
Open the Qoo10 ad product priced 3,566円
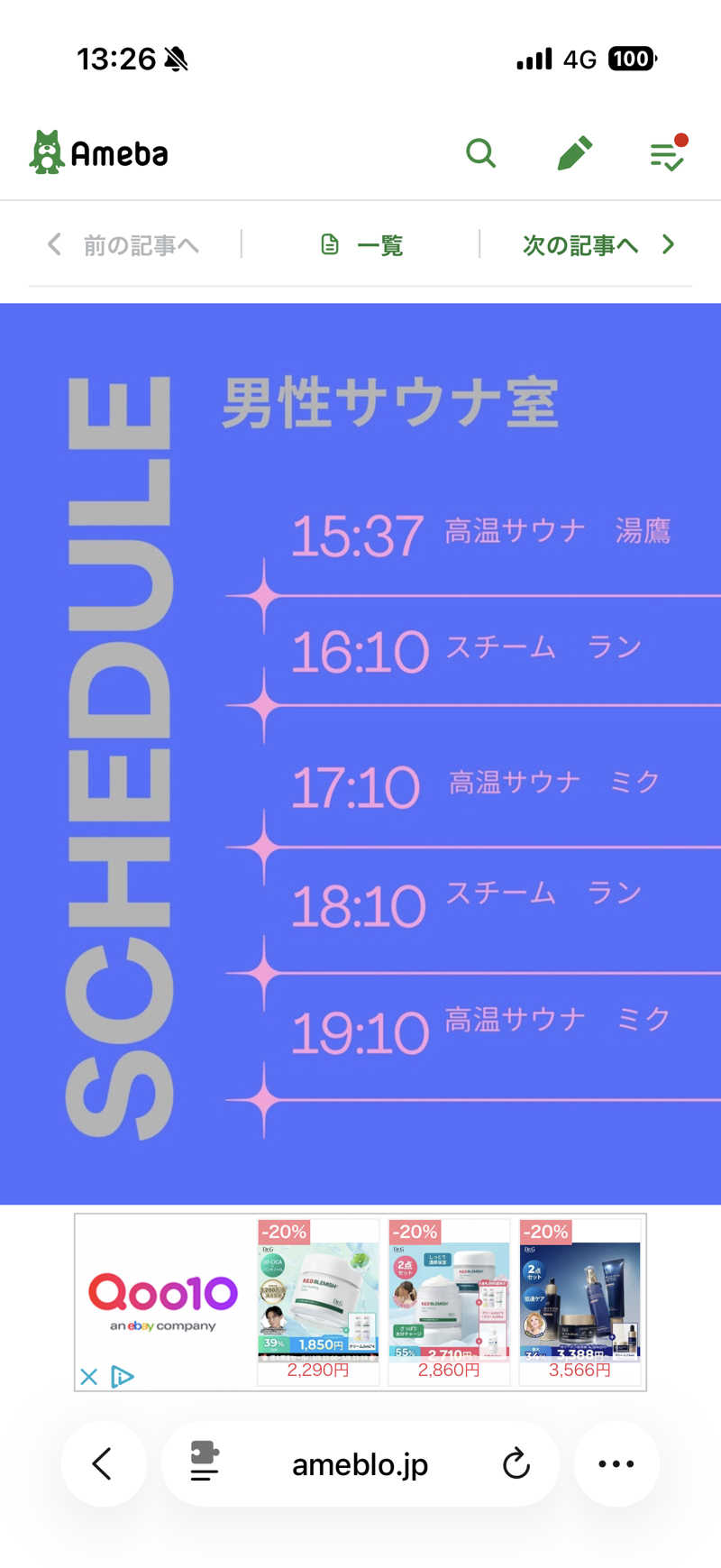[x=580, y=1301]
